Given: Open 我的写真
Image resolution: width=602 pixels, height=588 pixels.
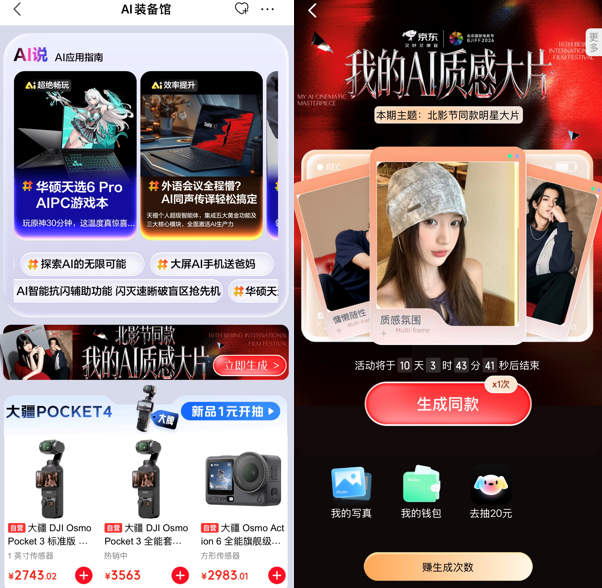Looking at the screenshot, I should (x=351, y=494).
